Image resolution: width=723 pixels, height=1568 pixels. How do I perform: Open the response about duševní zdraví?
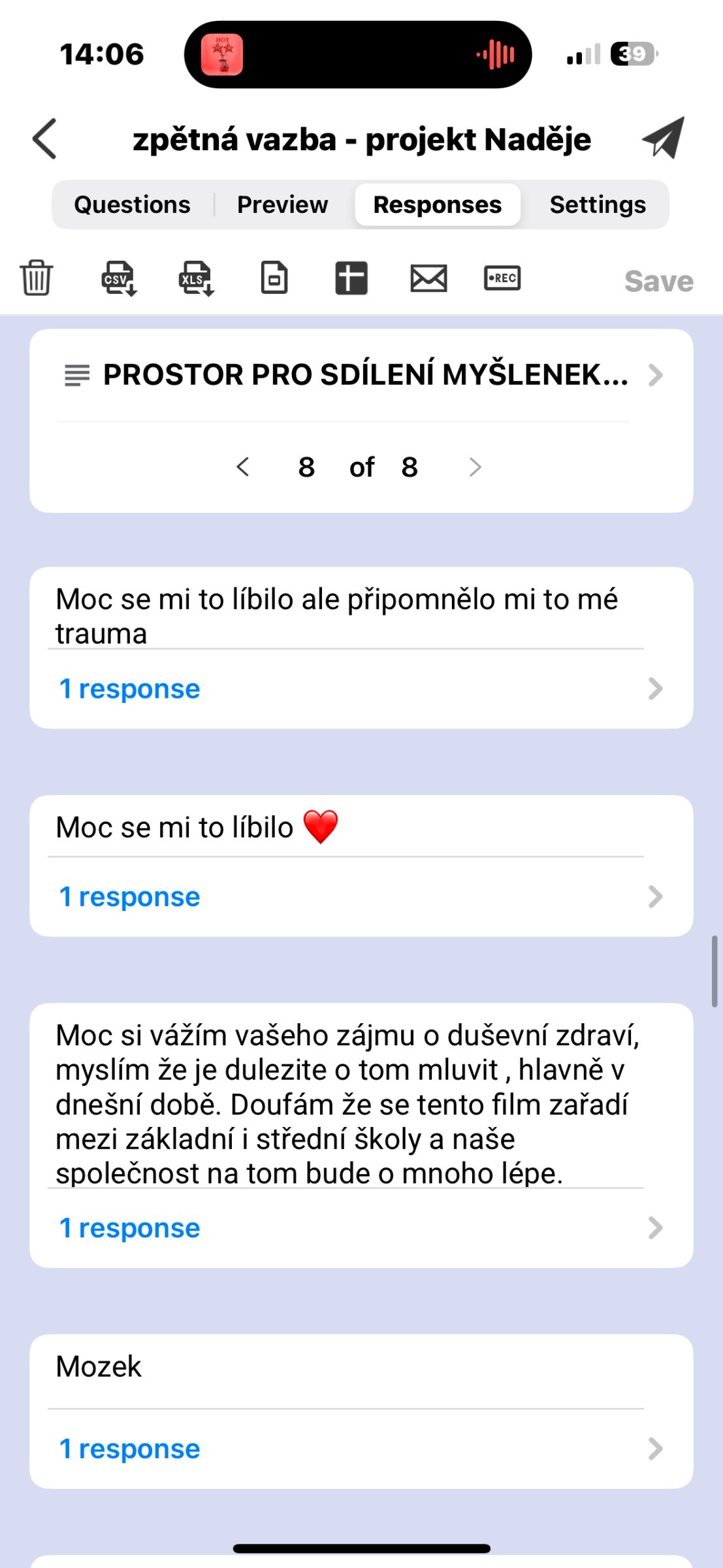[x=361, y=1228]
